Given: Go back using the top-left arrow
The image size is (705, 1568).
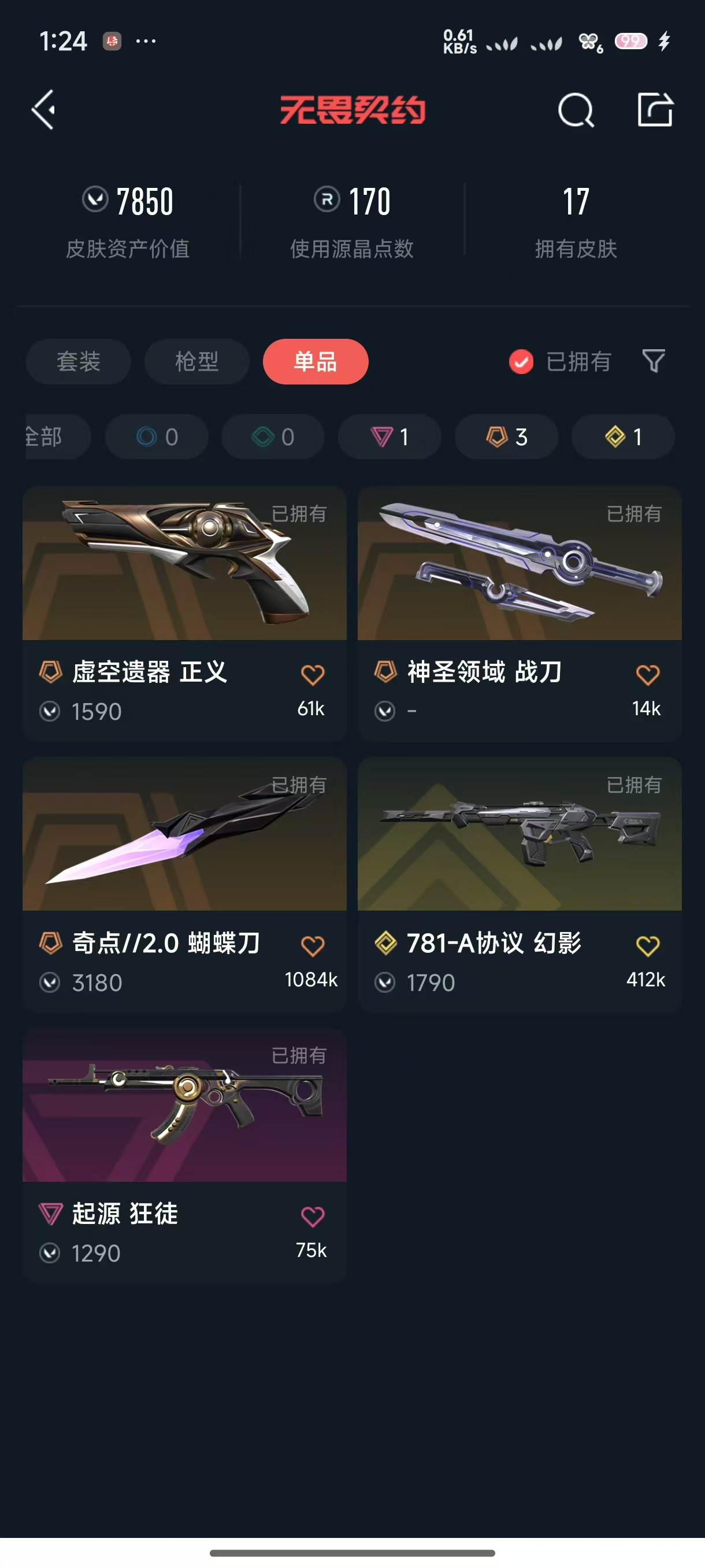Looking at the screenshot, I should click(x=44, y=110).
